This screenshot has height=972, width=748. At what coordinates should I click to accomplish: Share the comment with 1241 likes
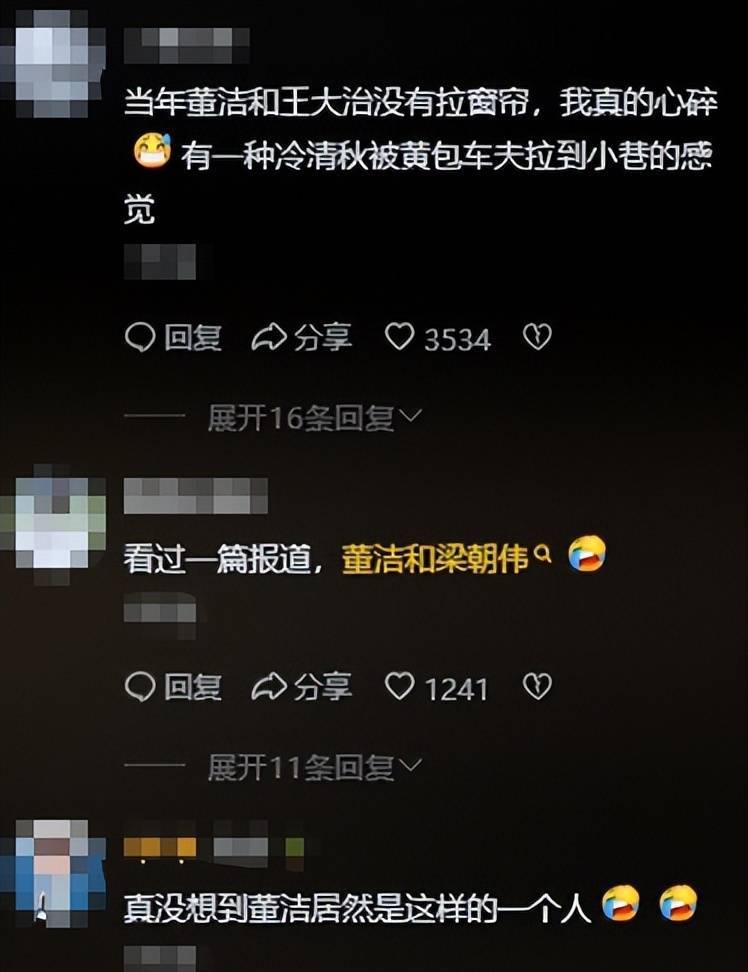301,687
